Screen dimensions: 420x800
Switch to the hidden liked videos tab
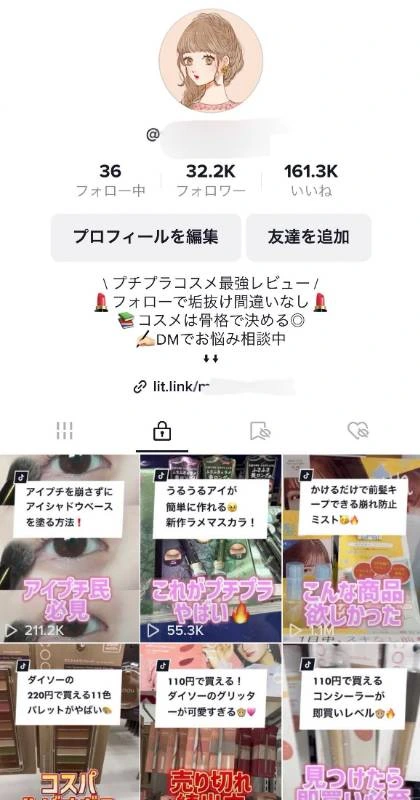pyautogui.click(x=358, y=431)
